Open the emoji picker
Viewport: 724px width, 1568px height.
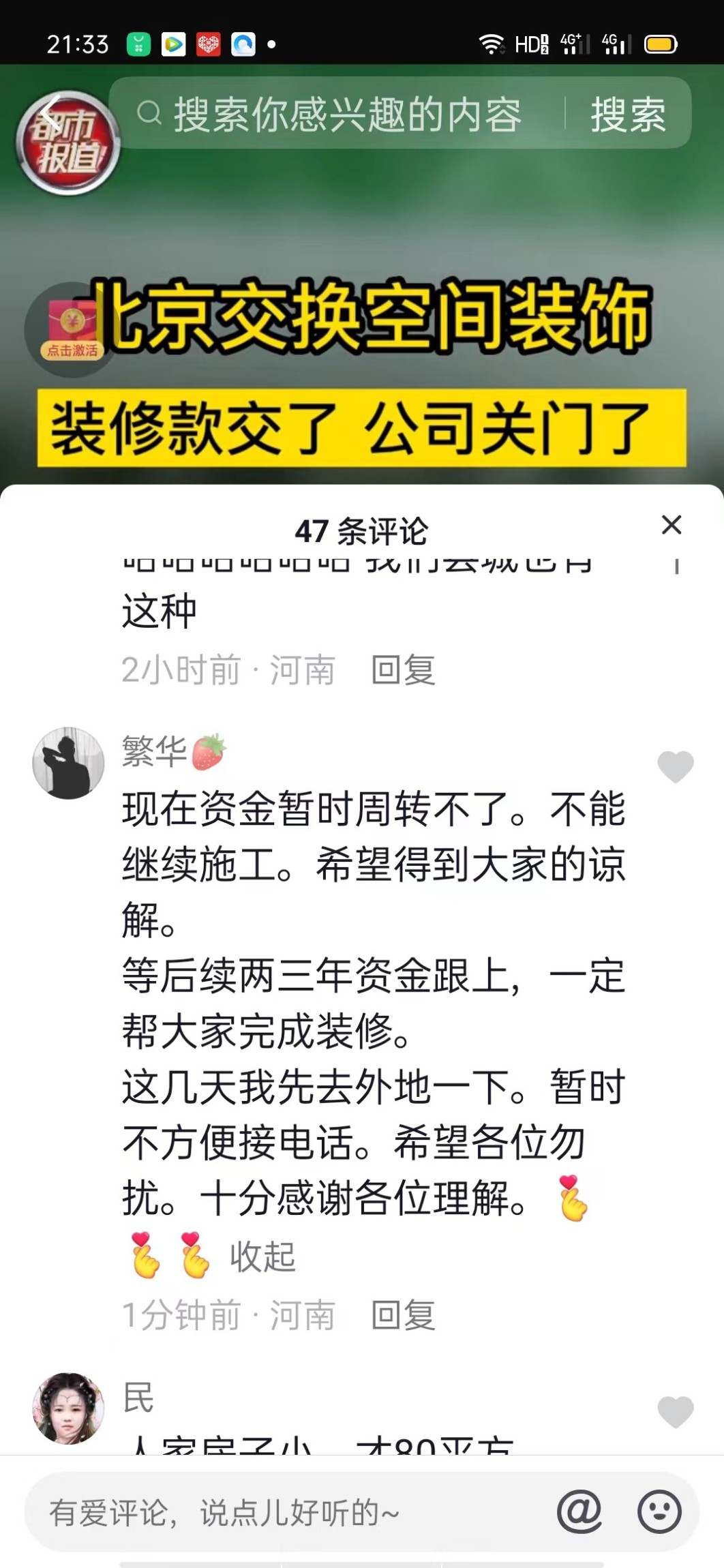click(659, 1513)
